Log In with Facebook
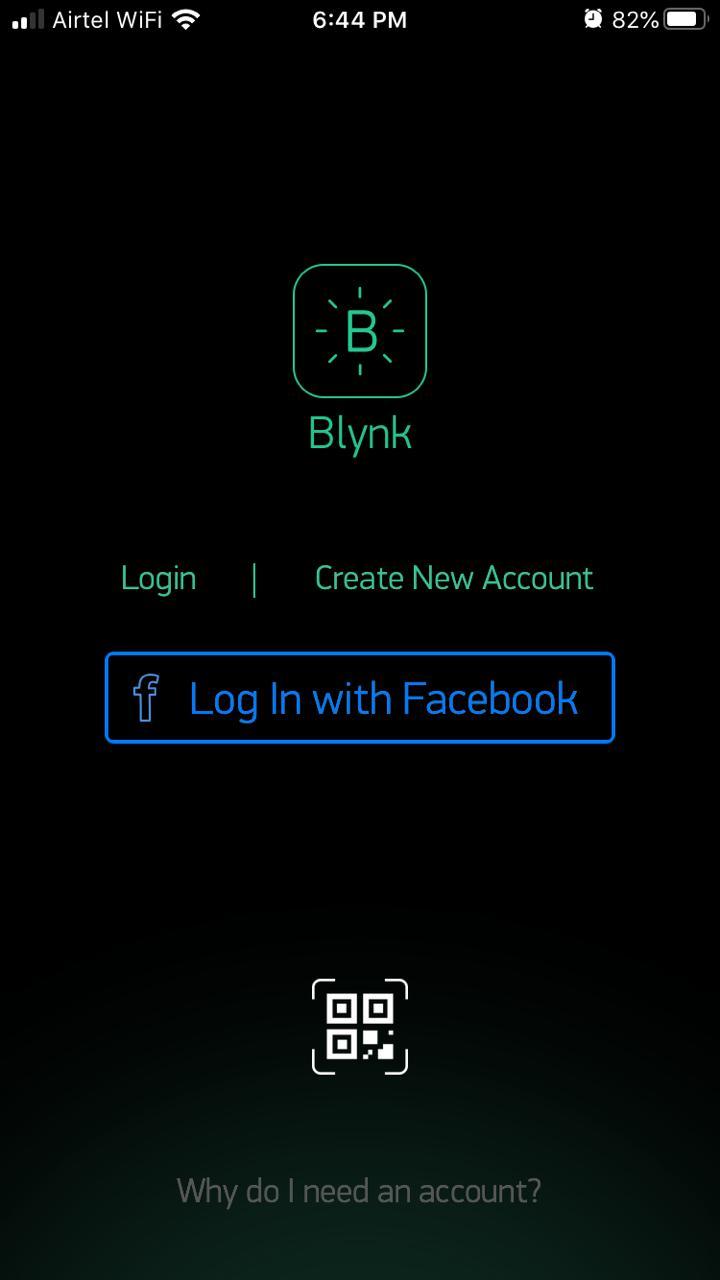Screen dimensions: 720x1280 click(360, 698)
